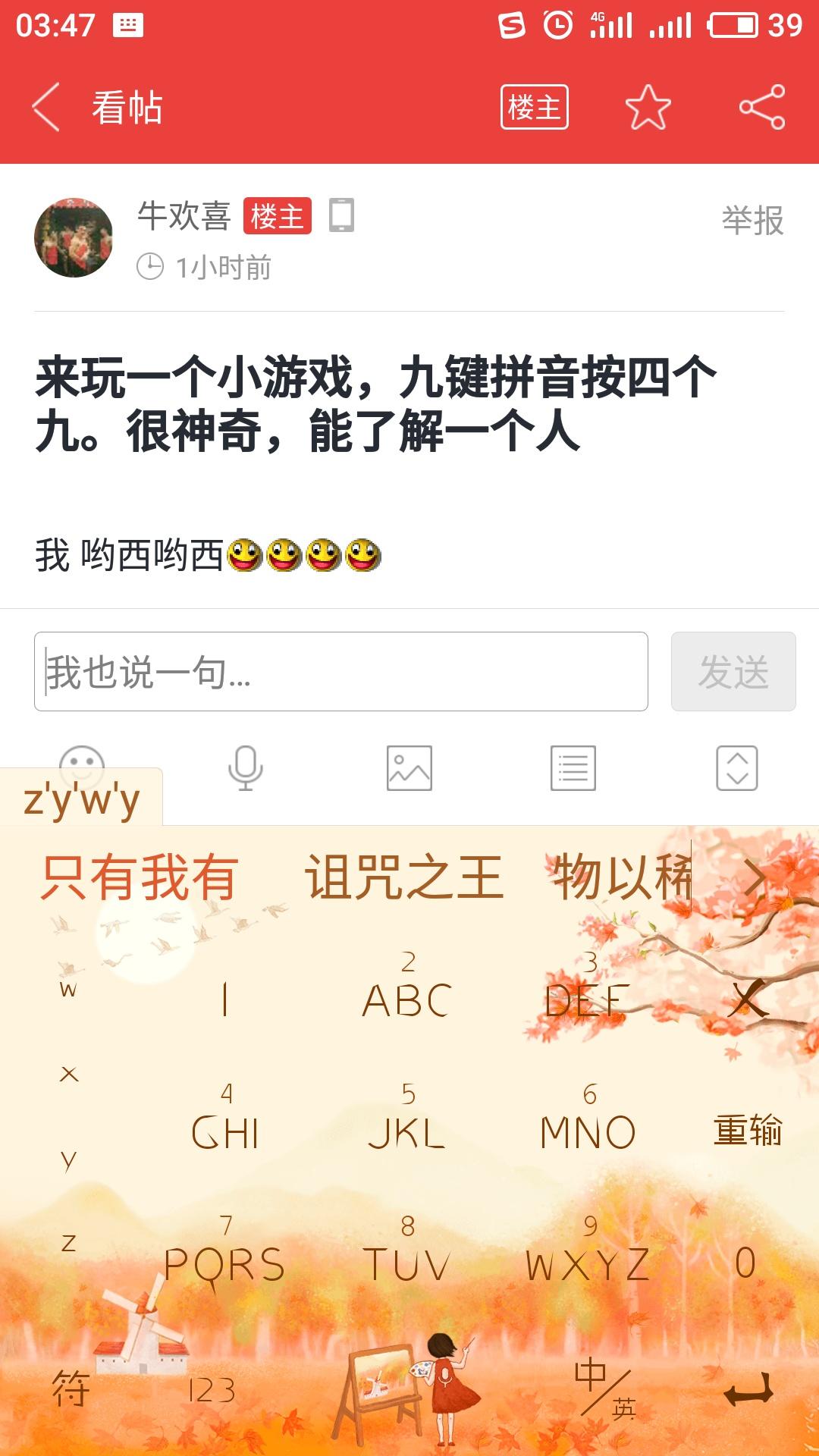This screenshot has width=819, height=1456.
Task: Focus the 我也说一句 reply field
Action: 341,672
